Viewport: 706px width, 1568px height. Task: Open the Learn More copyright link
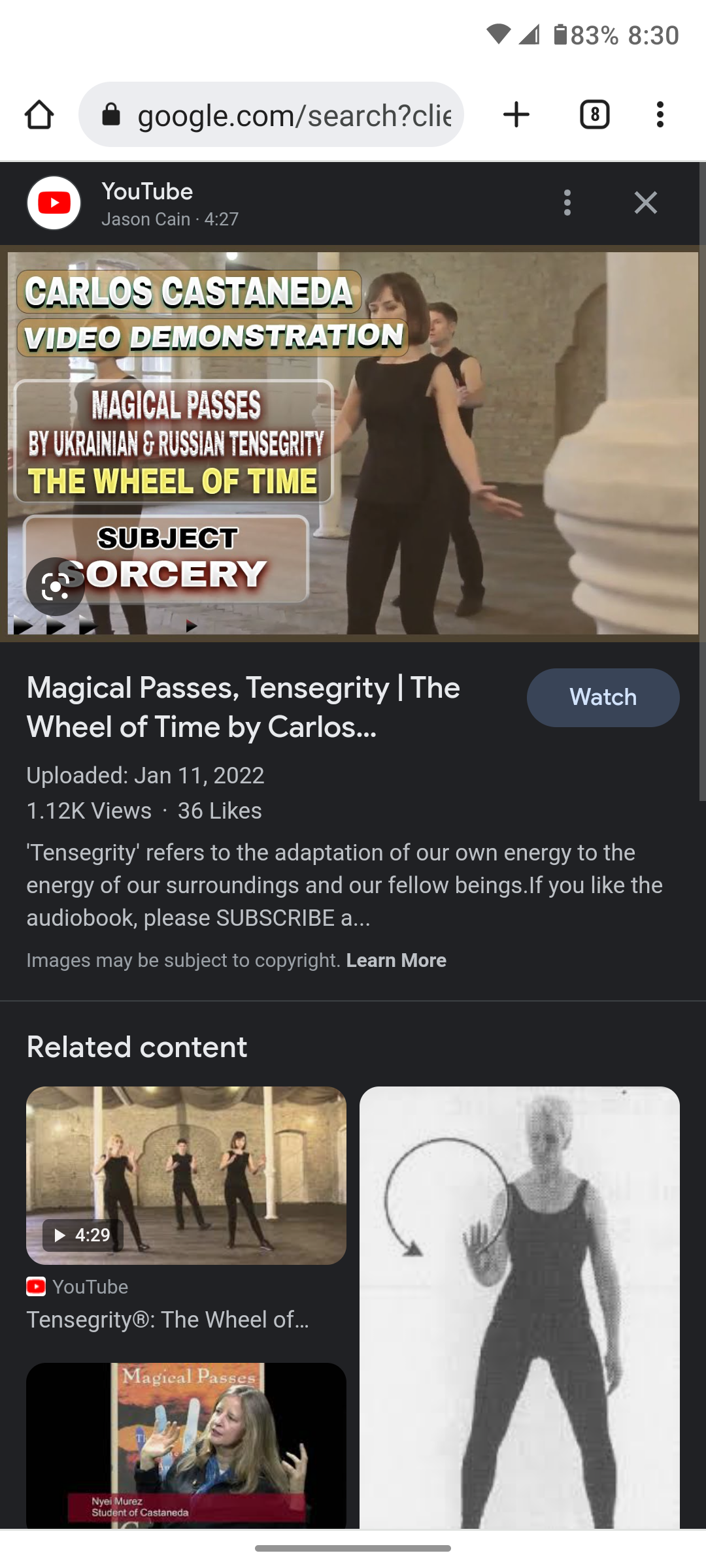tap(396, 960)
